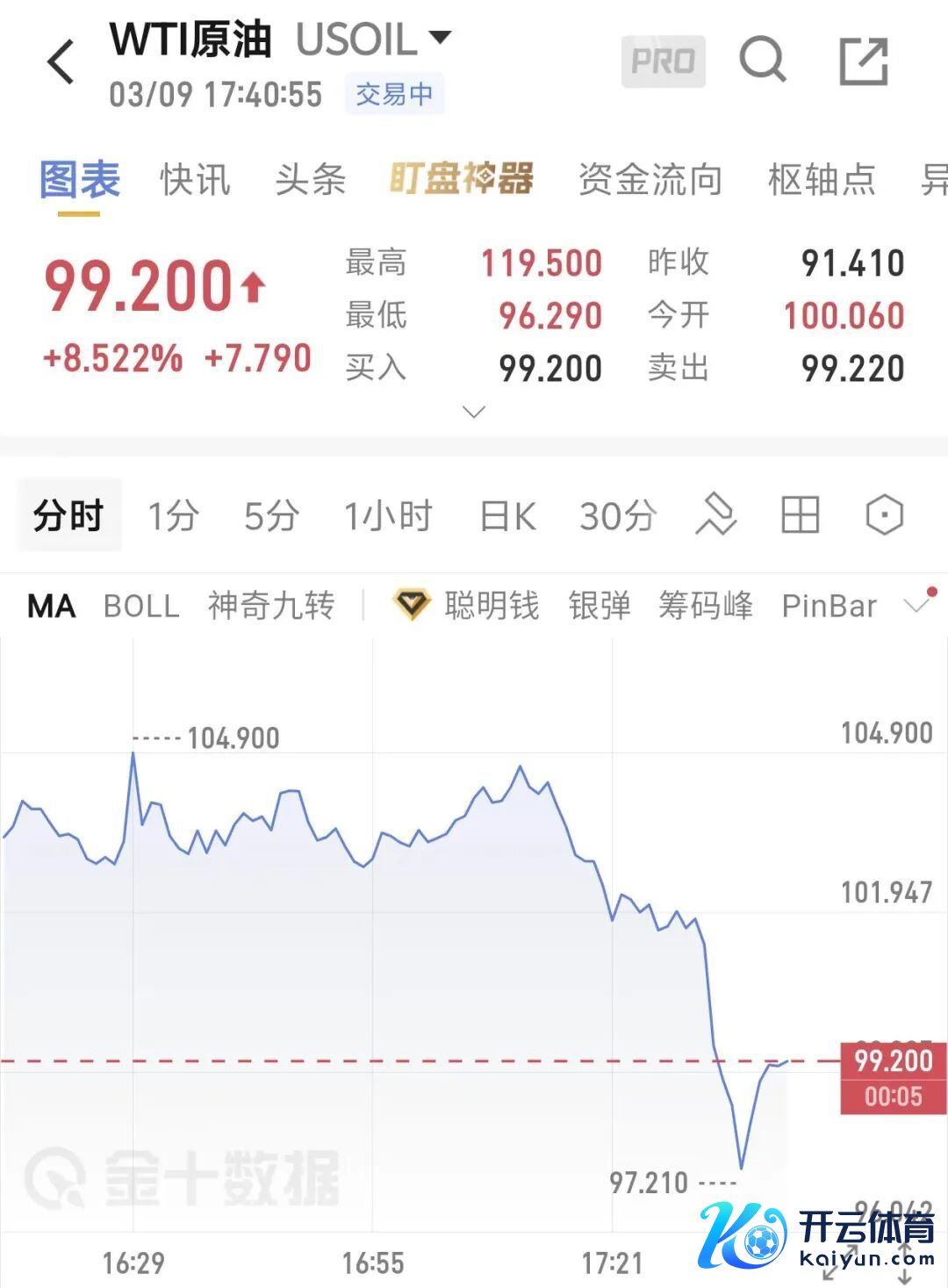Viewport: 948px width, 1288px height.
Task: Share this WTI crude oil quote
Action: coord(864,61)
